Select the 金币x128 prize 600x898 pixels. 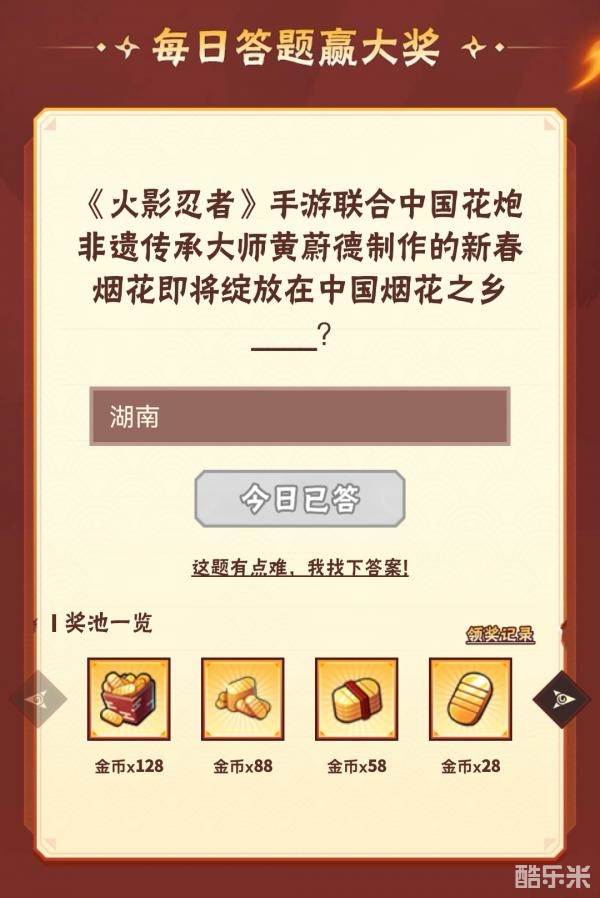129,698
